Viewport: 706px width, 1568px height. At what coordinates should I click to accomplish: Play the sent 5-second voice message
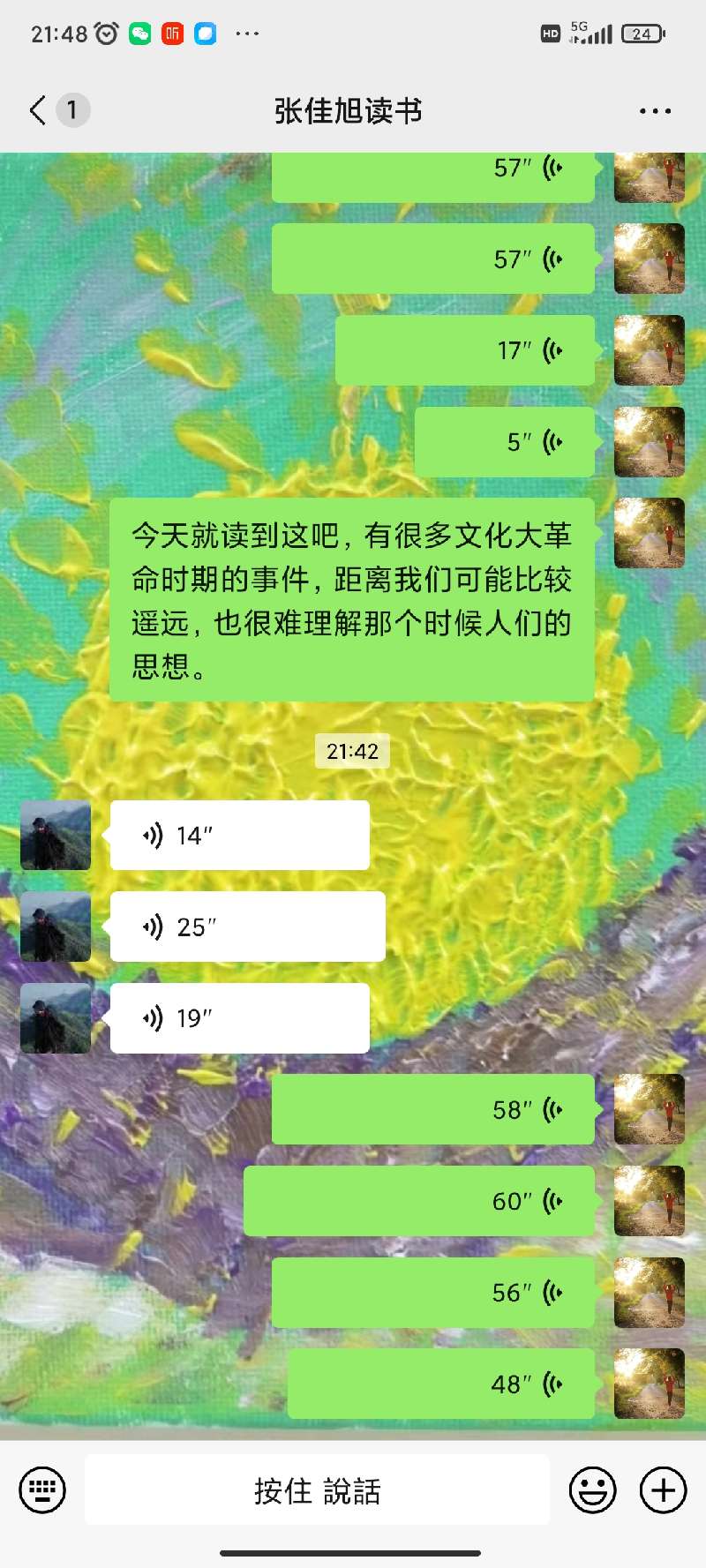505,442
